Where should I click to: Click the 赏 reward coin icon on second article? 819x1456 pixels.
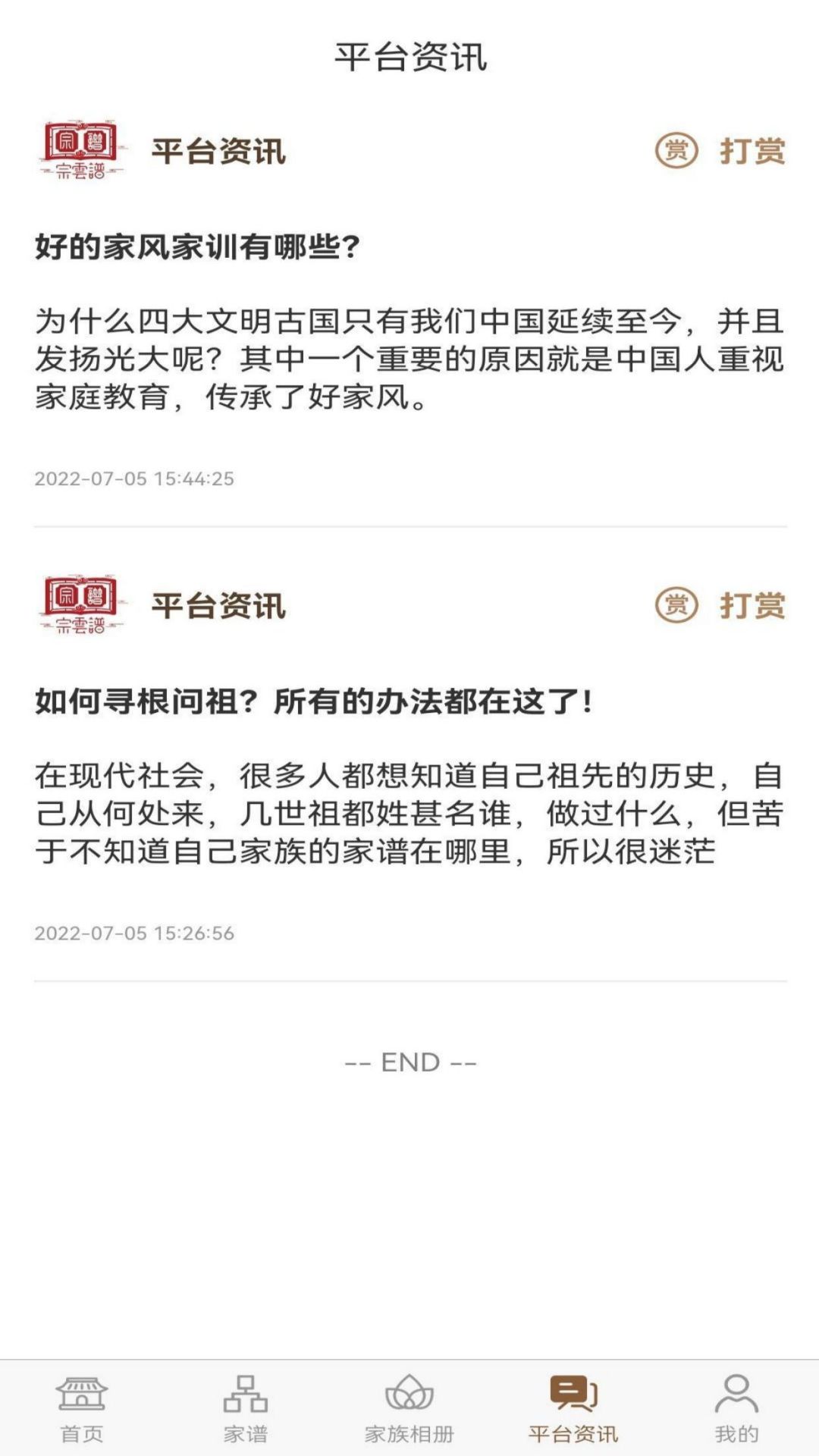[677, 605]
